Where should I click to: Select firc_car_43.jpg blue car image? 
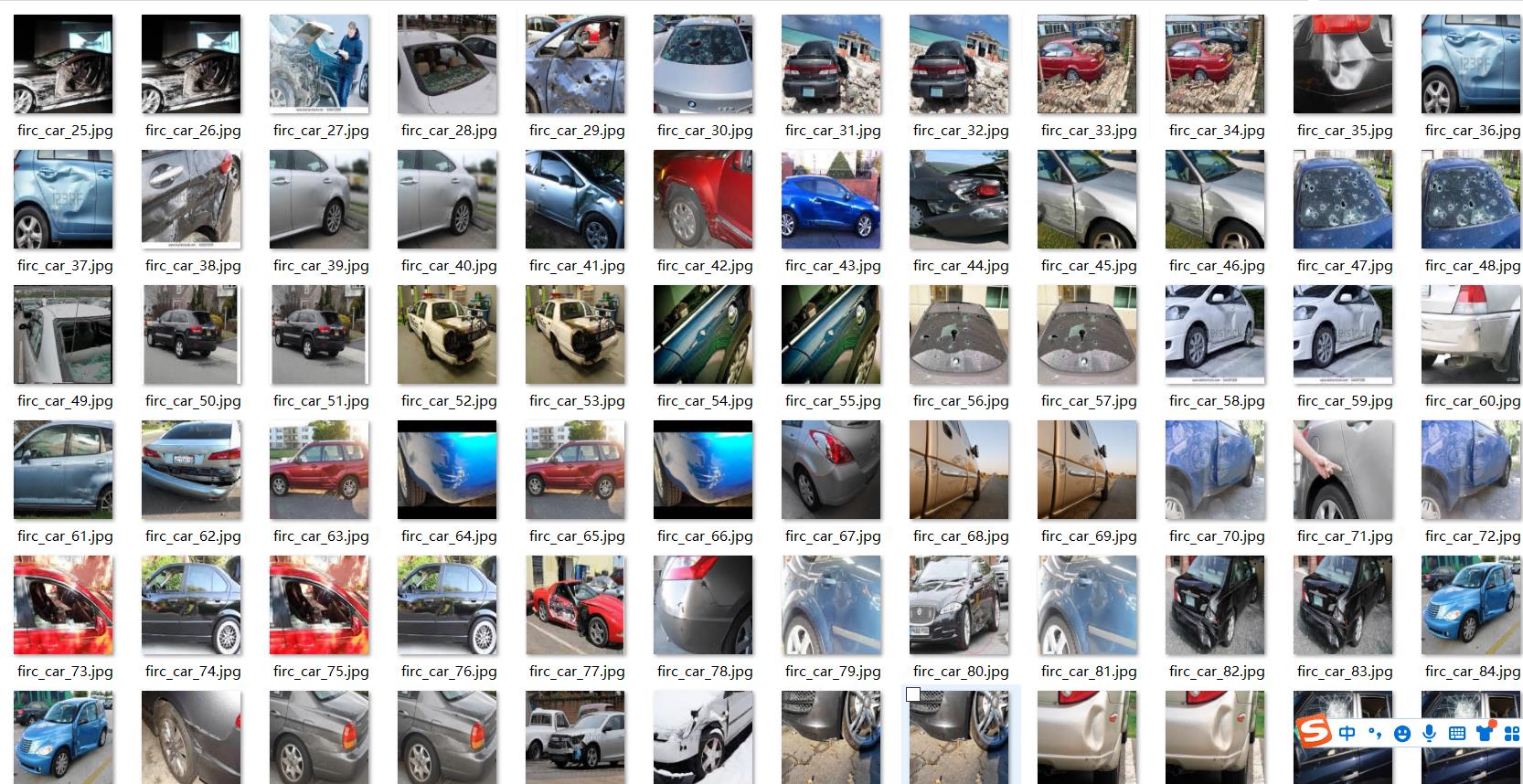coord(831,199)
